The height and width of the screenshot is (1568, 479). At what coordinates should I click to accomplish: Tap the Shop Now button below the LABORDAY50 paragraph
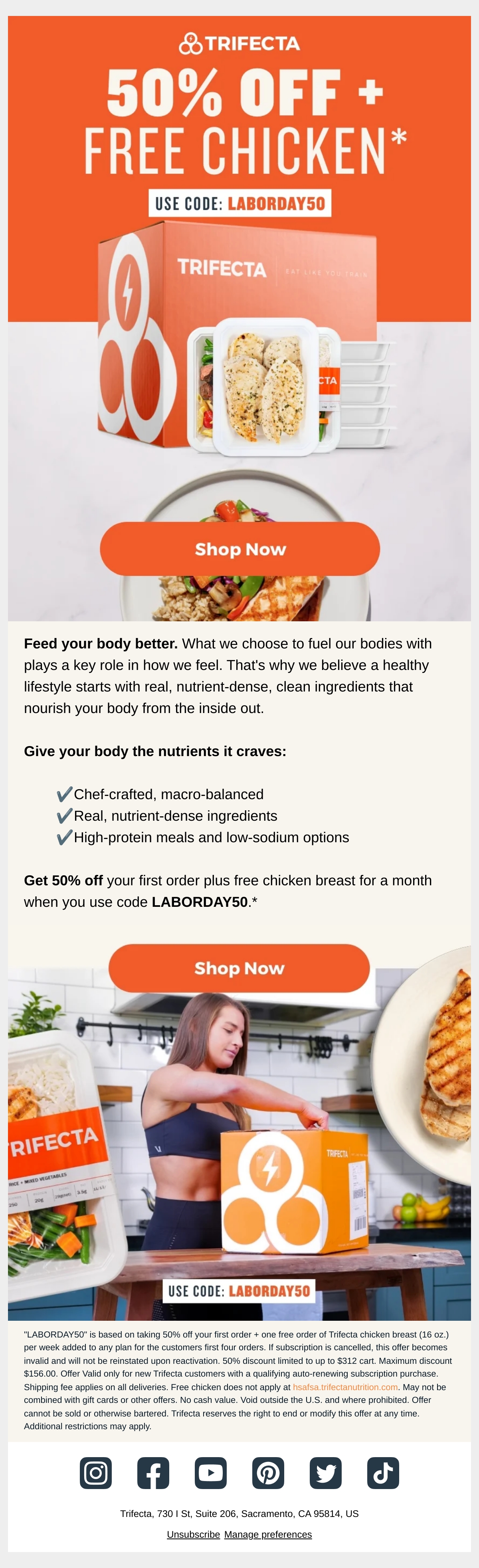[x=239, y=968]
